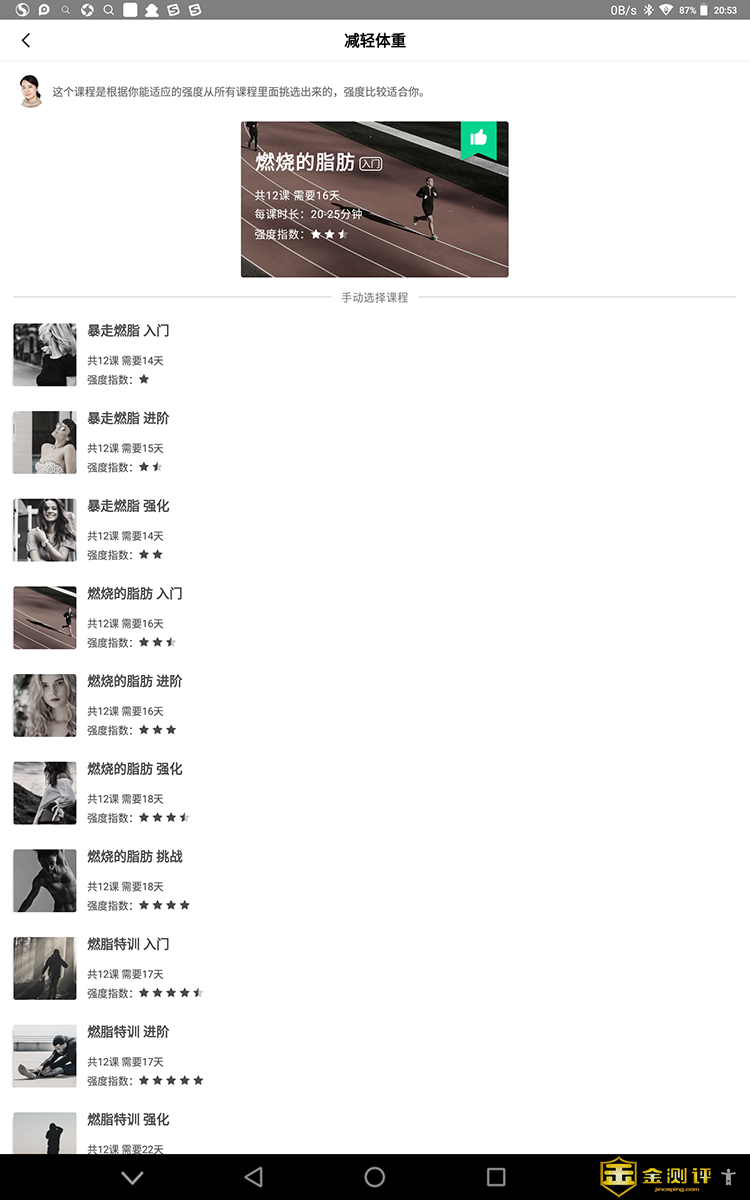Open the recommended 燃烧的脂肪 入门 card

[374, 199]
